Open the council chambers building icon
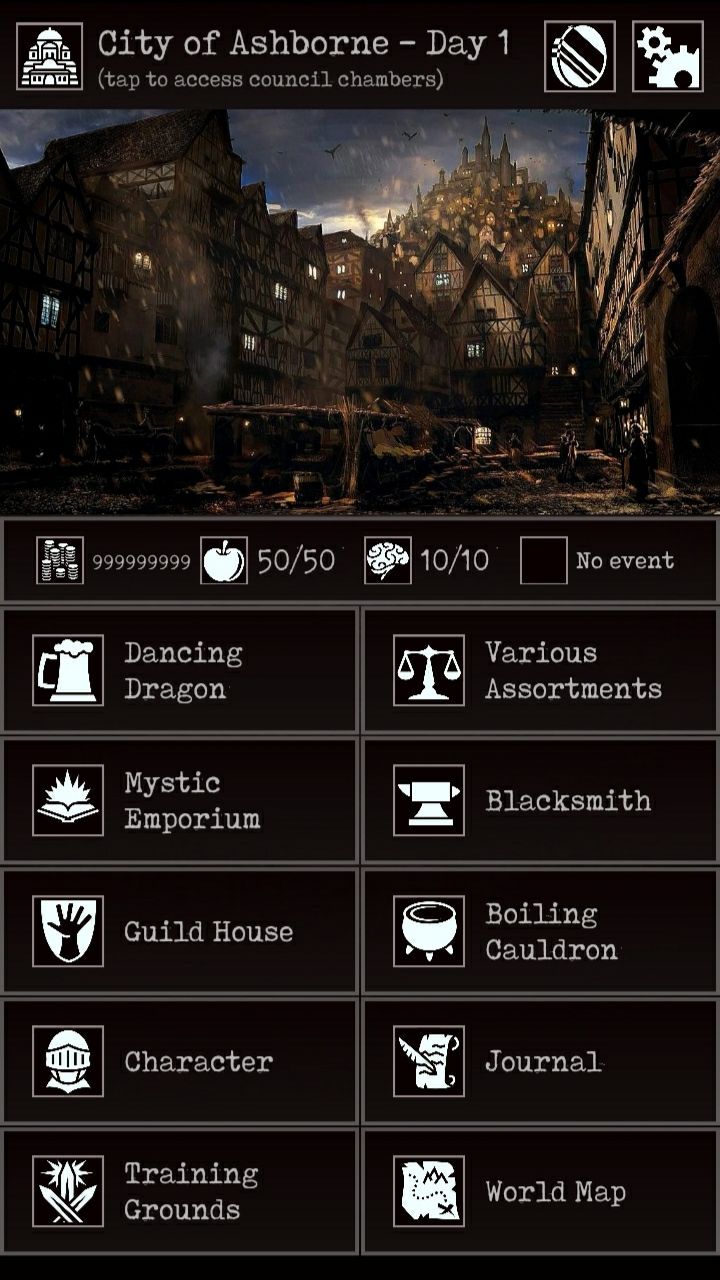 point(50,57)
